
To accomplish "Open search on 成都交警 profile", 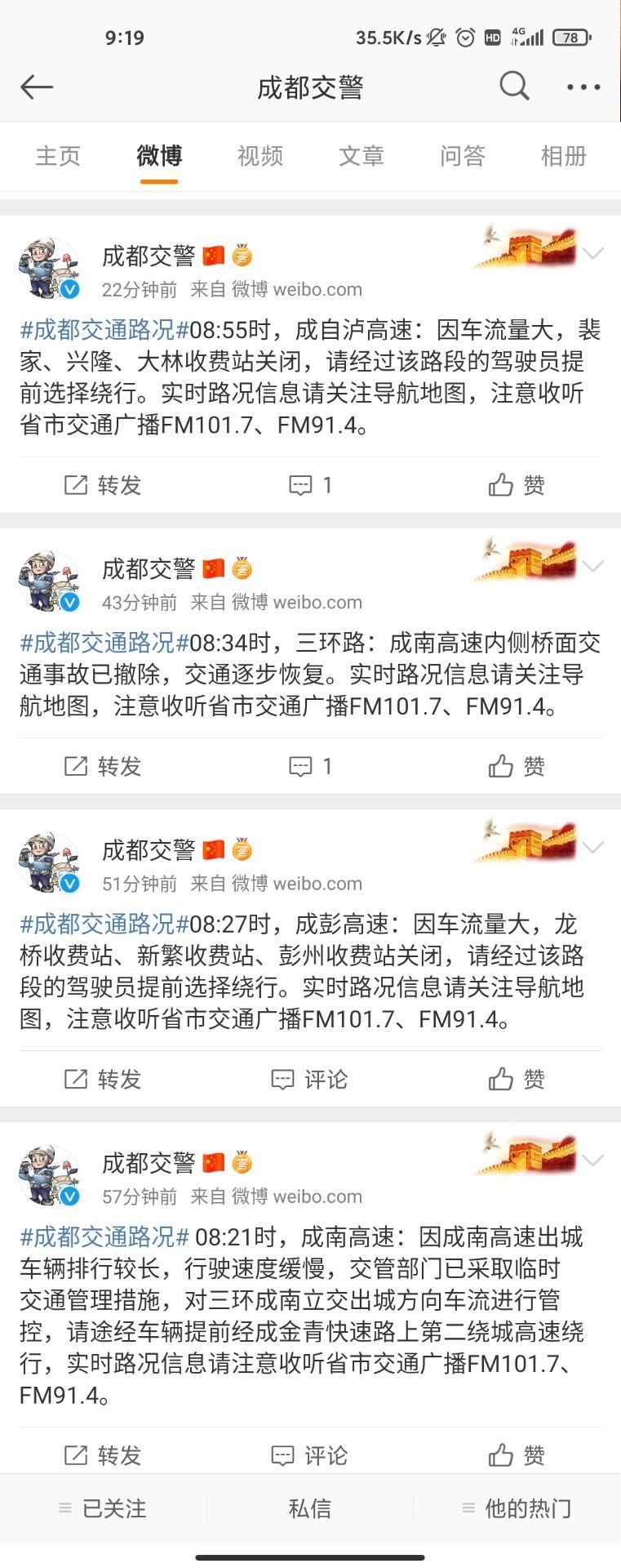I will (514, 86).
